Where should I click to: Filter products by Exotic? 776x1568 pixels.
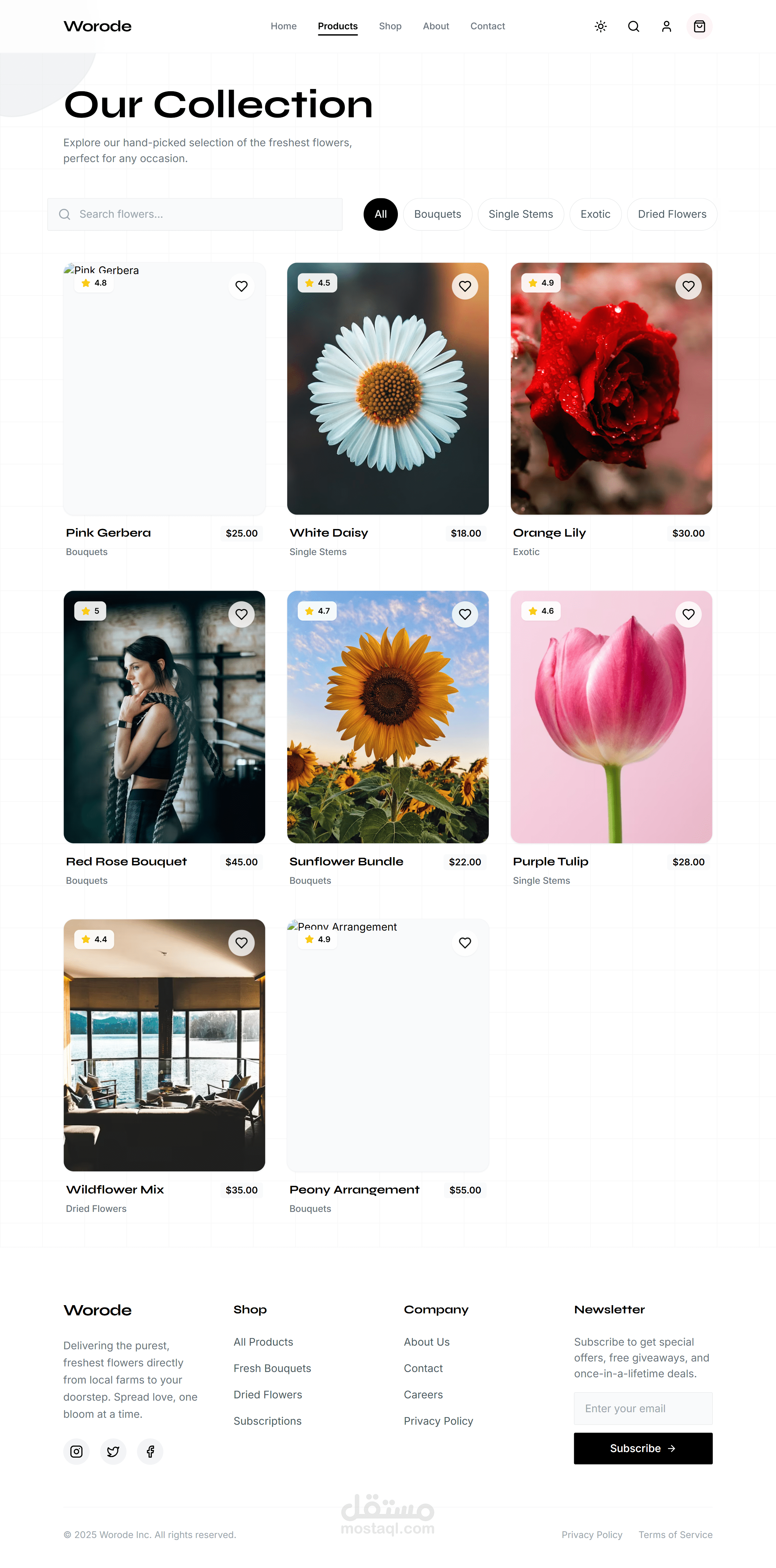pyautogui.click(x=595, y=214)
